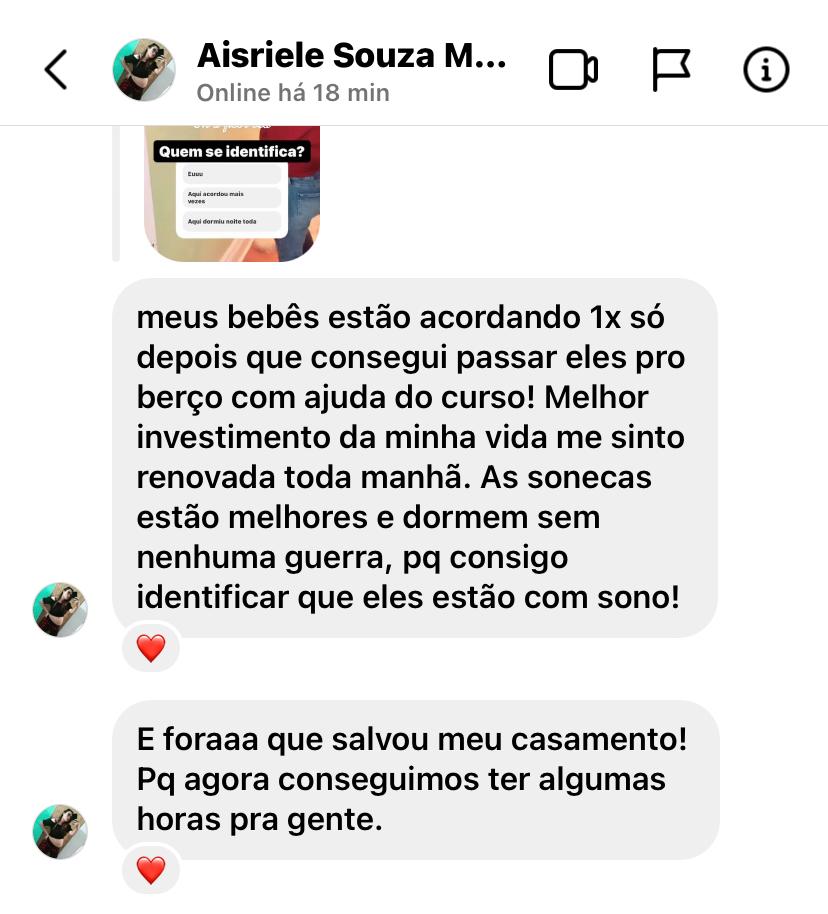
Task: Open conversation info details
Action: click(x=766, y=70)
